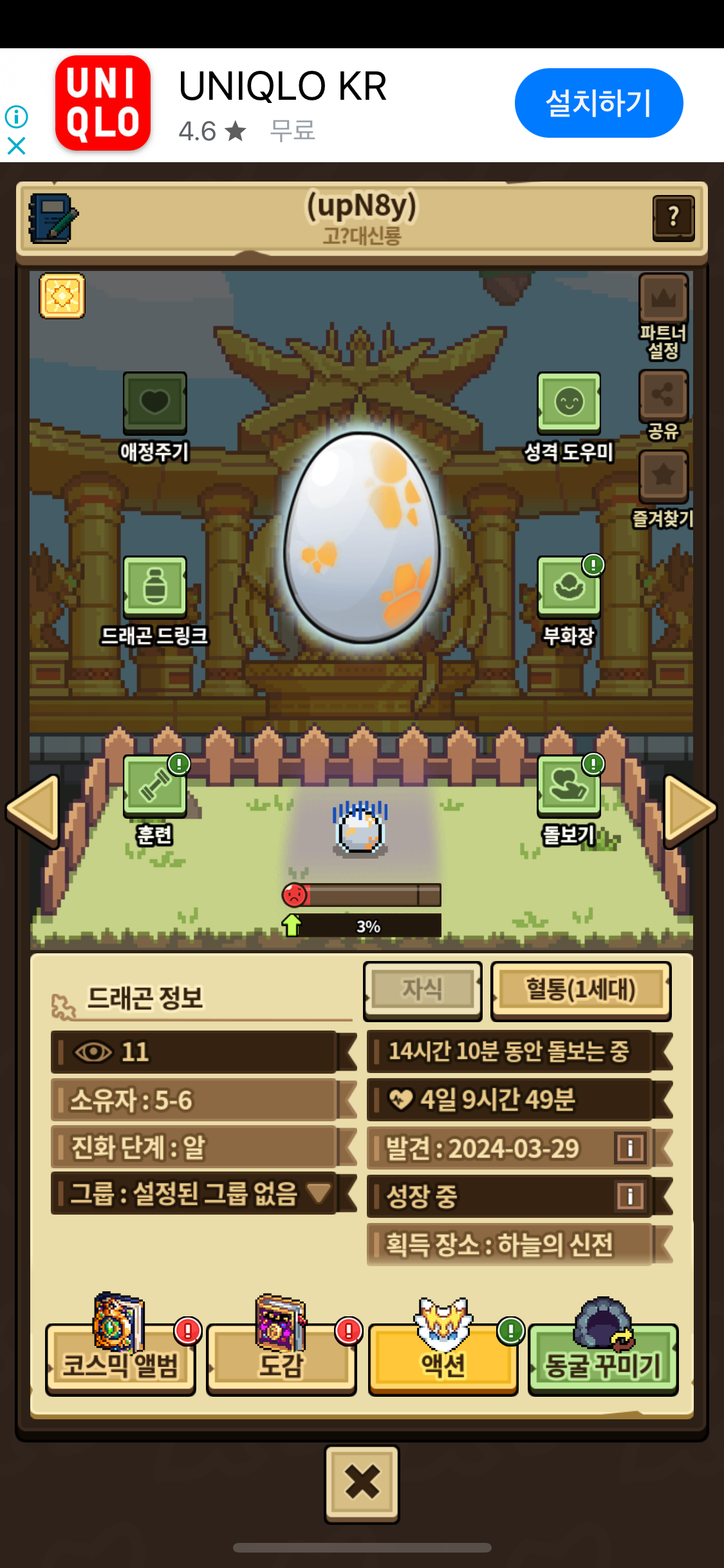Tap the 설치하기 button in the UNIQLO ad
This screenshot has width=724, height=1568.
pos(599,103)
